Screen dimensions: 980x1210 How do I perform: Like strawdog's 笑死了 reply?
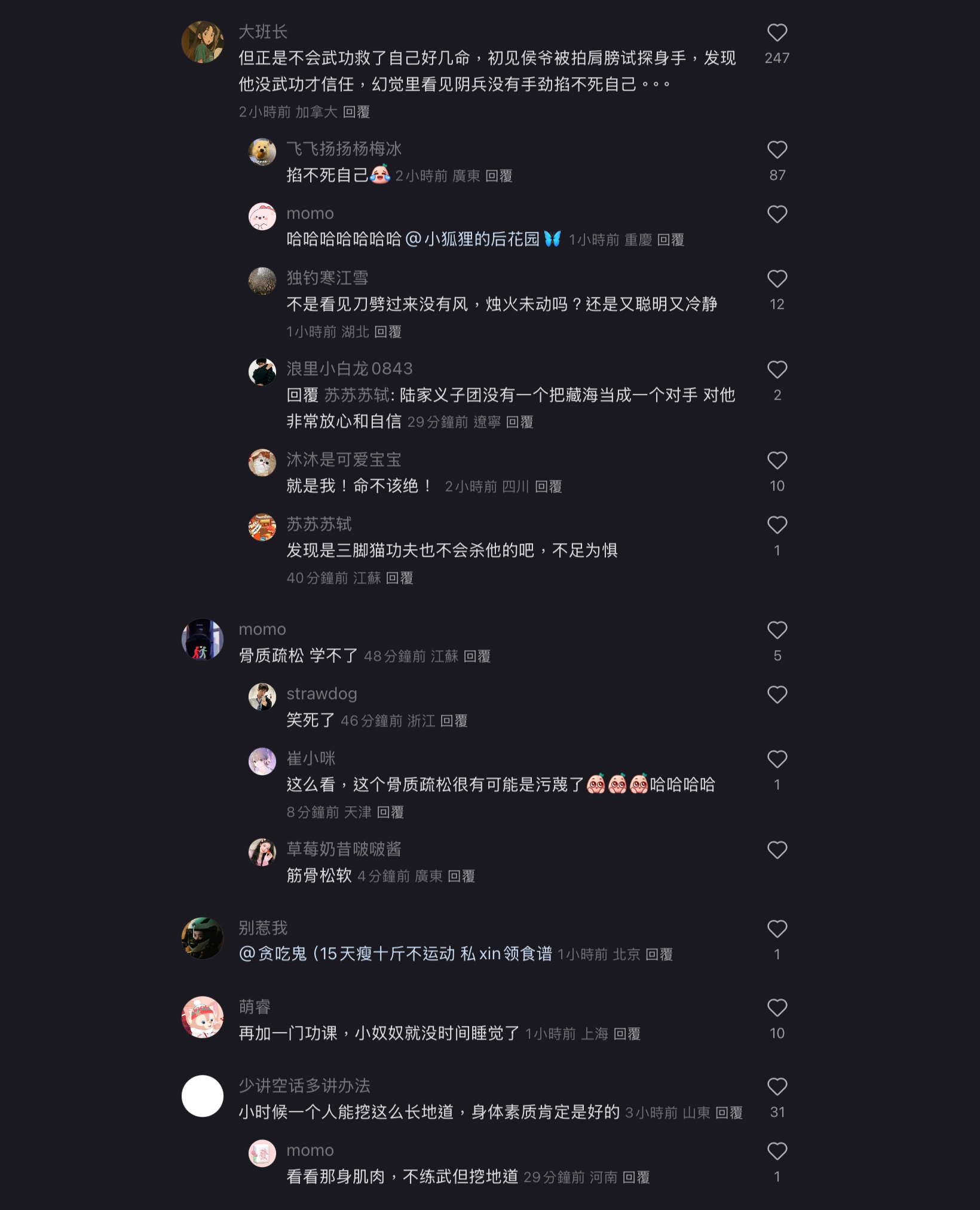pos(777,695)
